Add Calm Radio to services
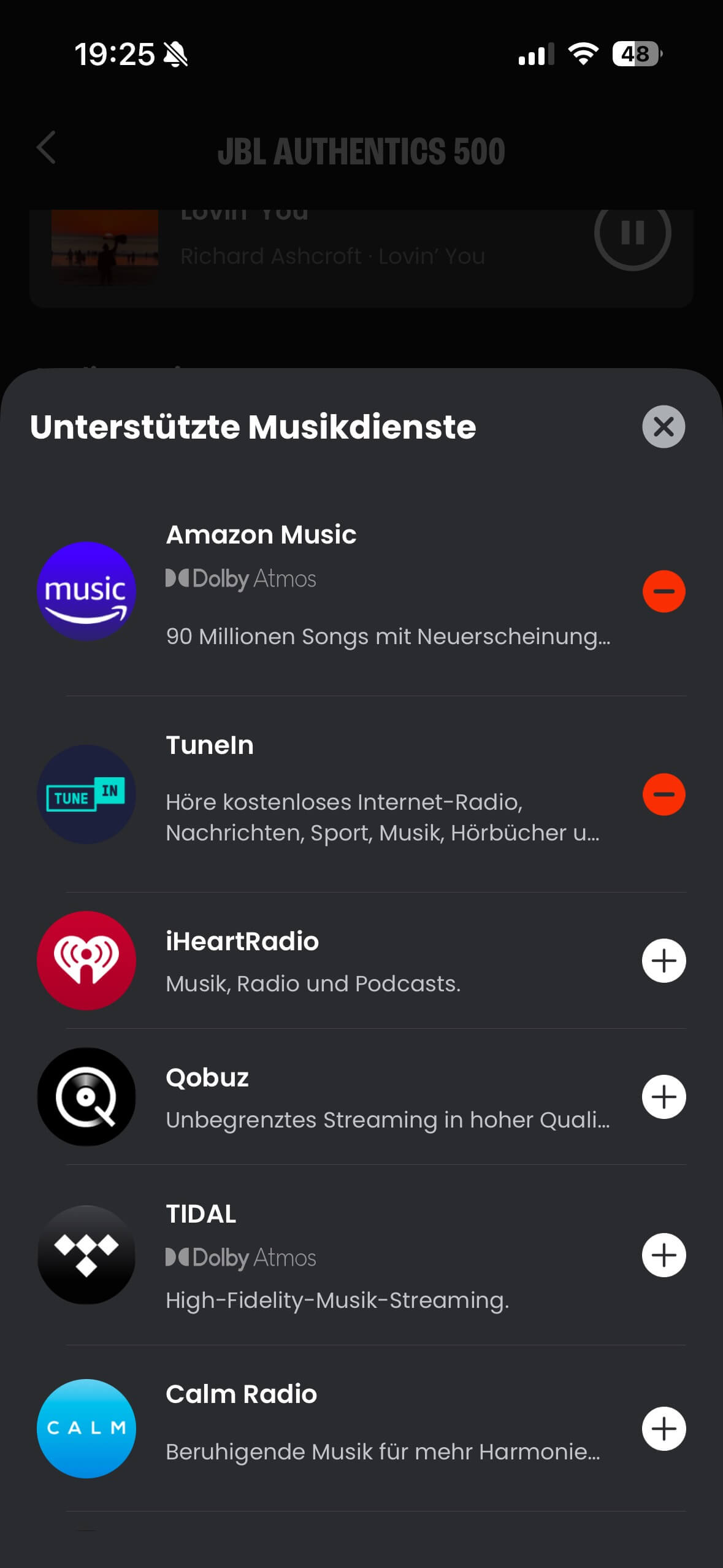This screenshot has width=723, height=1568. click(664, 1429)
